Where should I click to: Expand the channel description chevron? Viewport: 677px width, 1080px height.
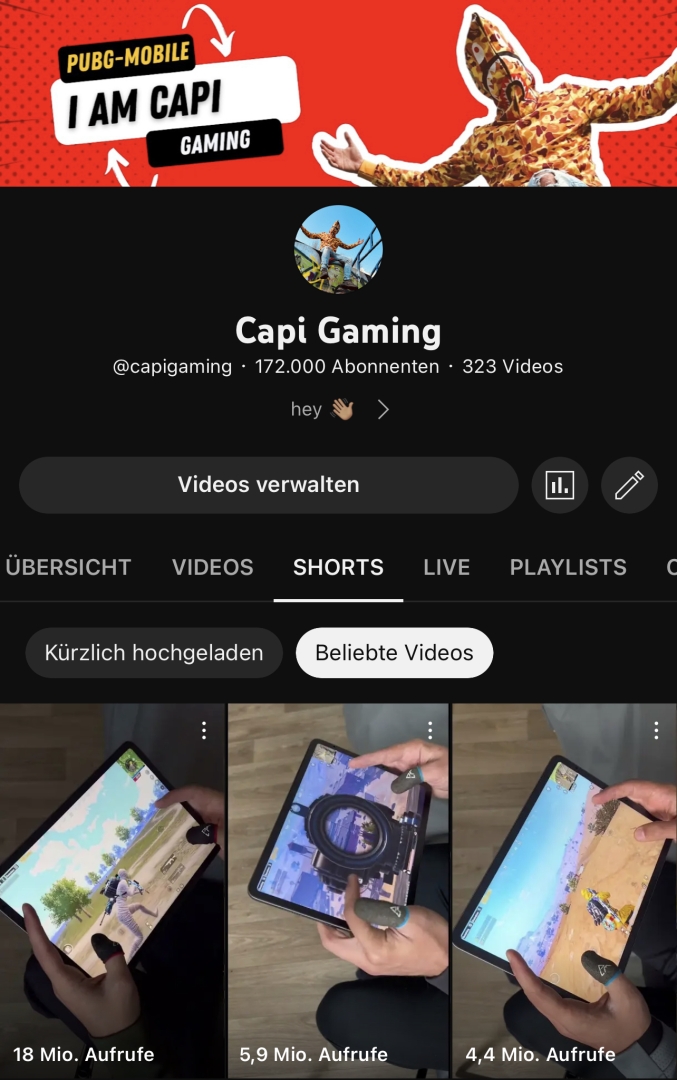point(383,409)
